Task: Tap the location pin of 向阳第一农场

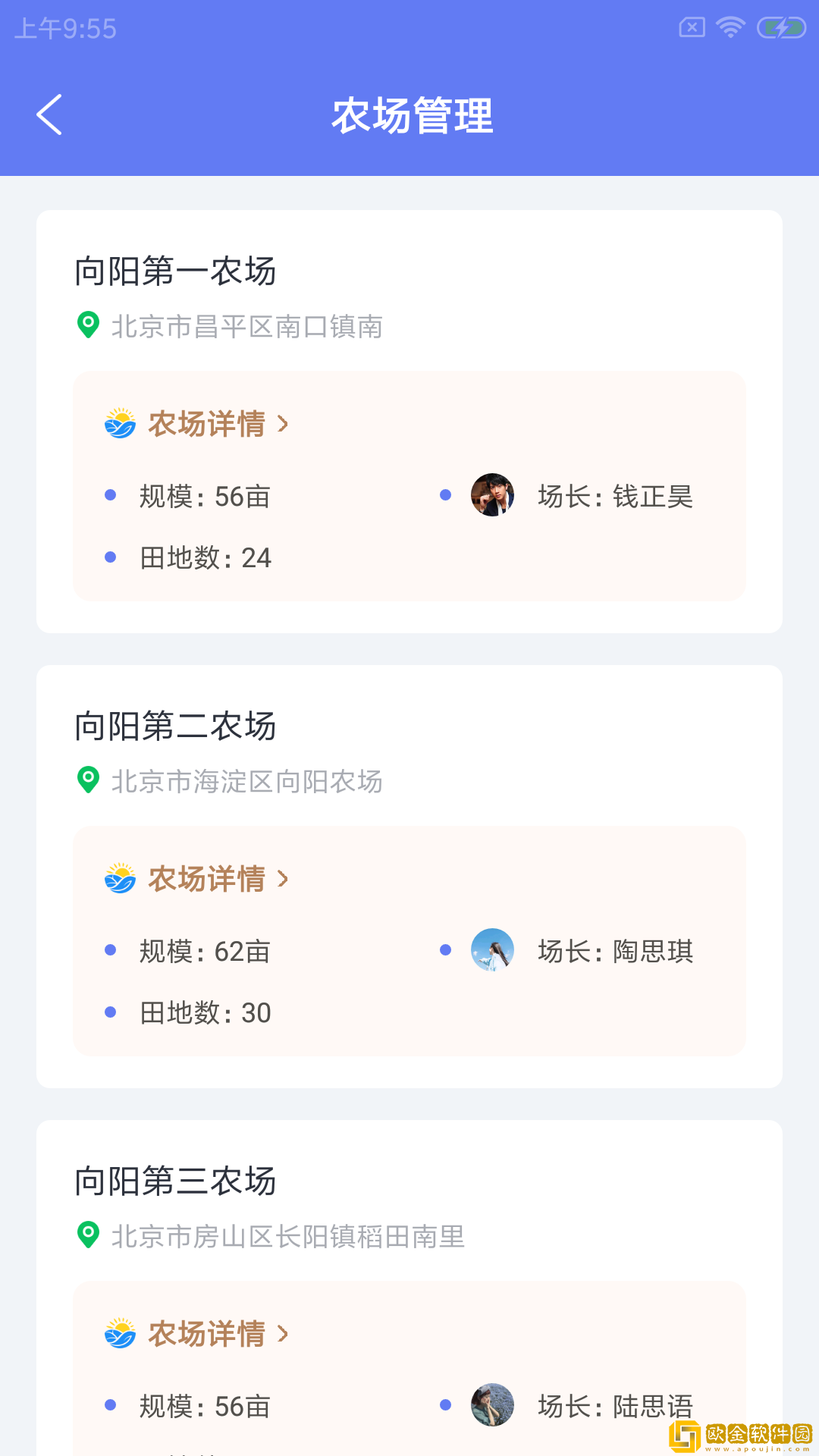Action: click(89, 326)
